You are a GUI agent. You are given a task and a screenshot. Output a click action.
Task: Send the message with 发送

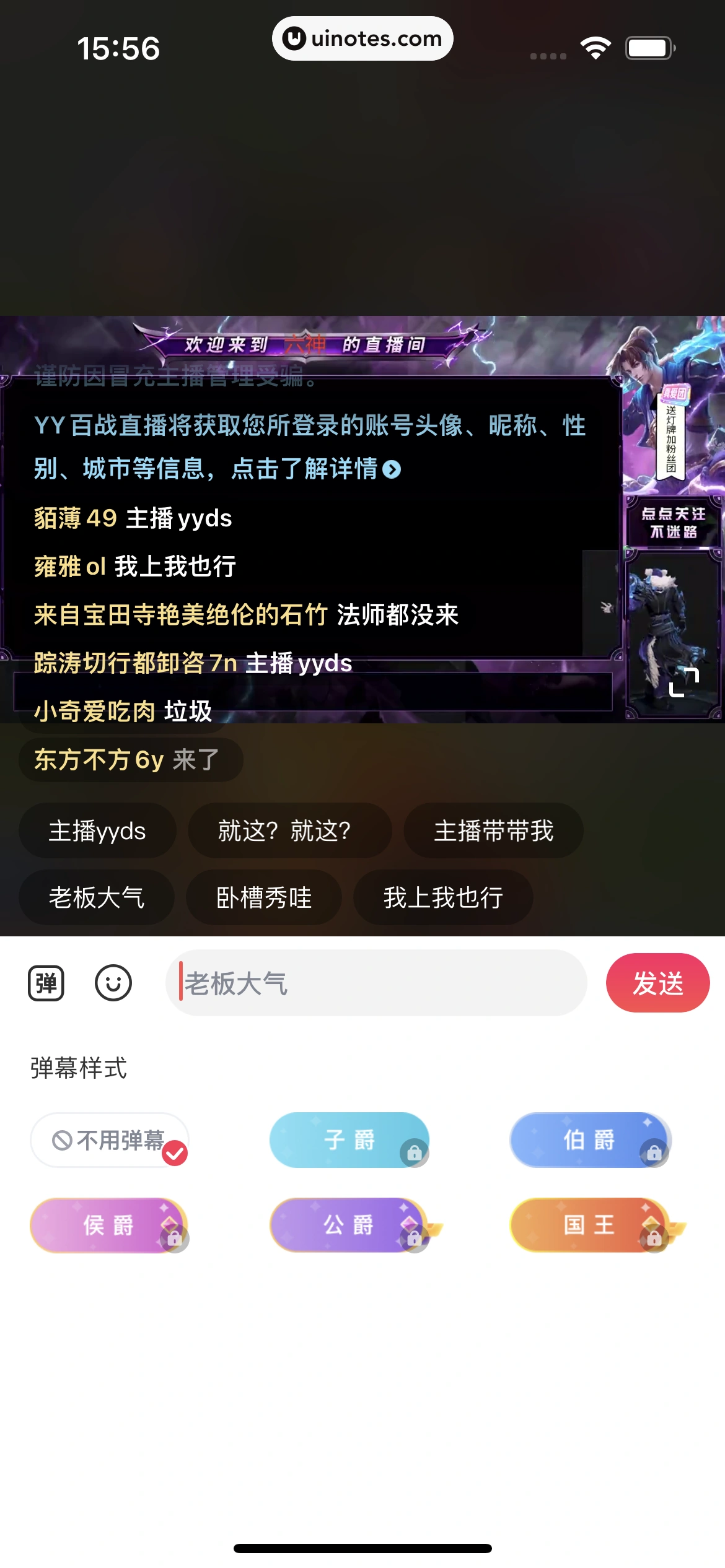point(657,983)
